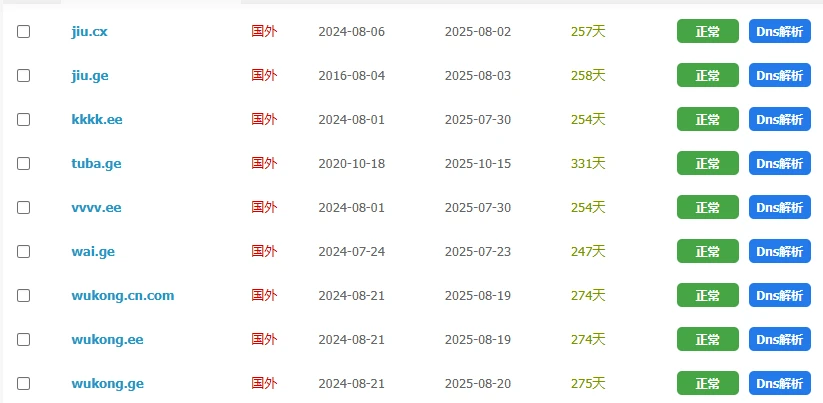This screenshot has height=403, width=823.
Task: Open the wai.ge domain link
Action: pos(93,252)
